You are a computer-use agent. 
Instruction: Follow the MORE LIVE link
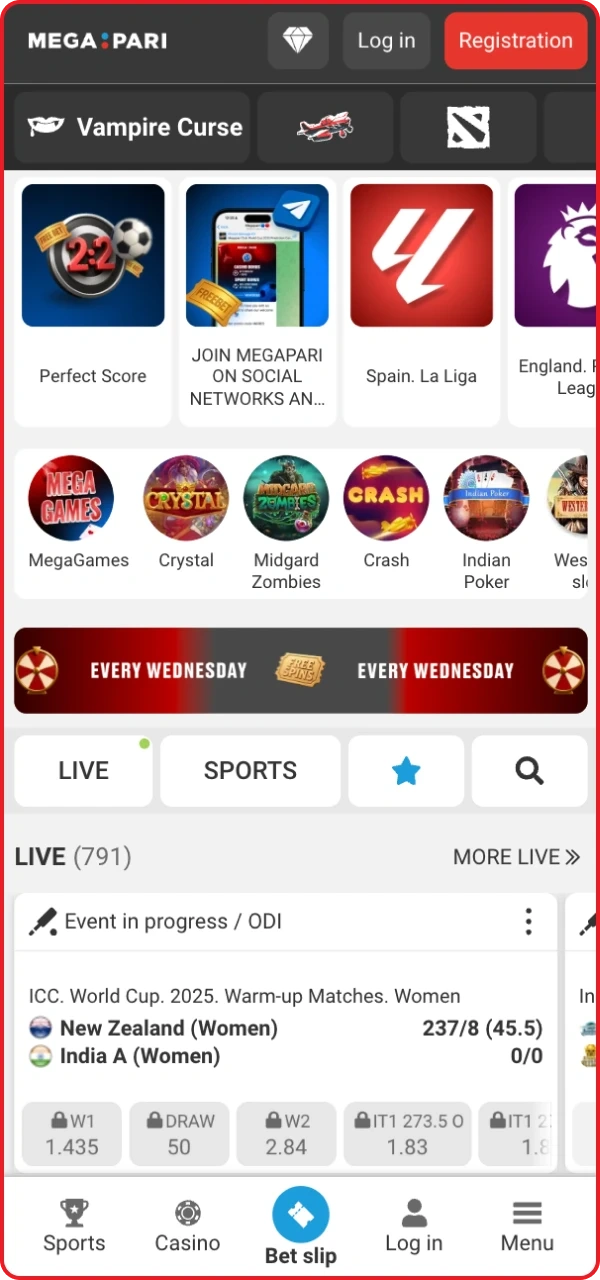[516, 857]
